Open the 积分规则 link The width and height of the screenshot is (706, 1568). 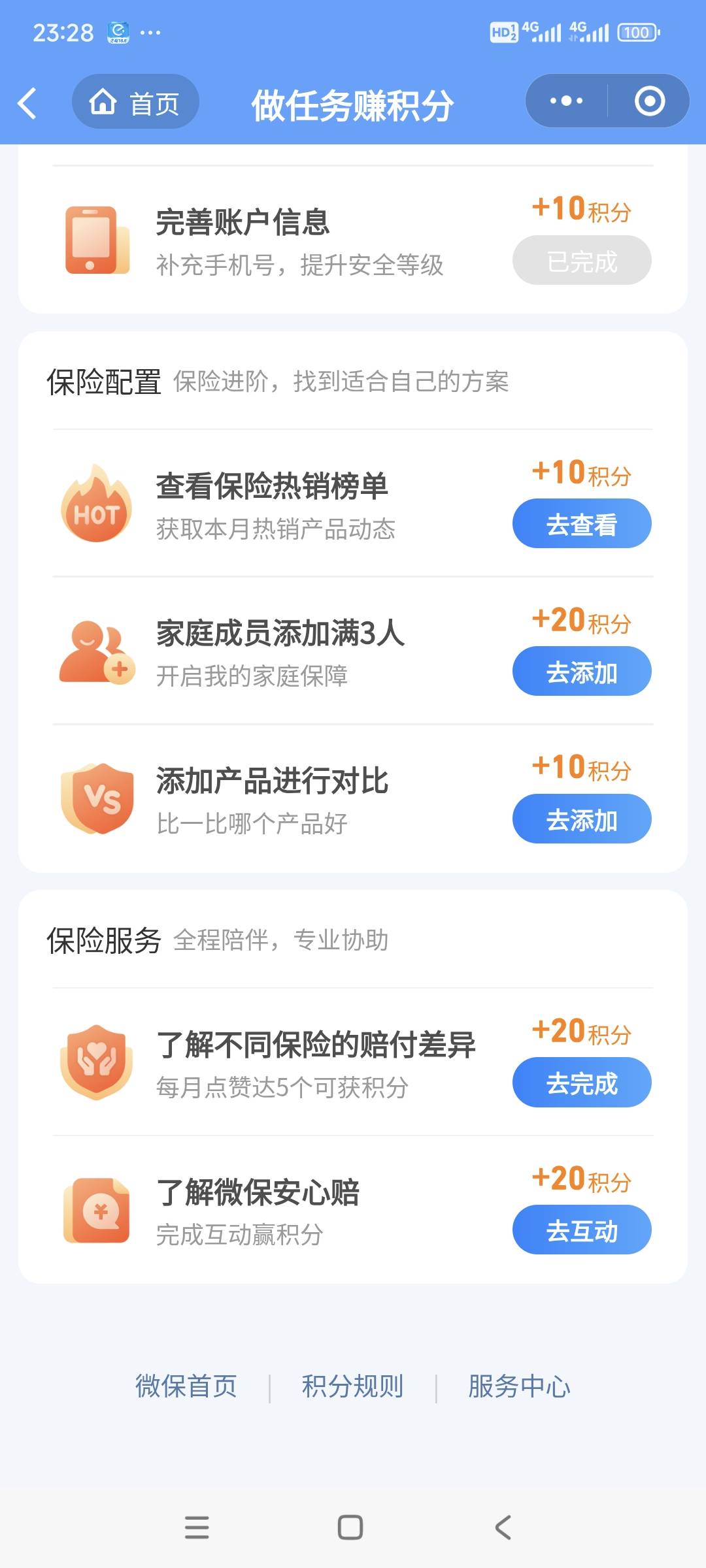(x=352, y=1386)
